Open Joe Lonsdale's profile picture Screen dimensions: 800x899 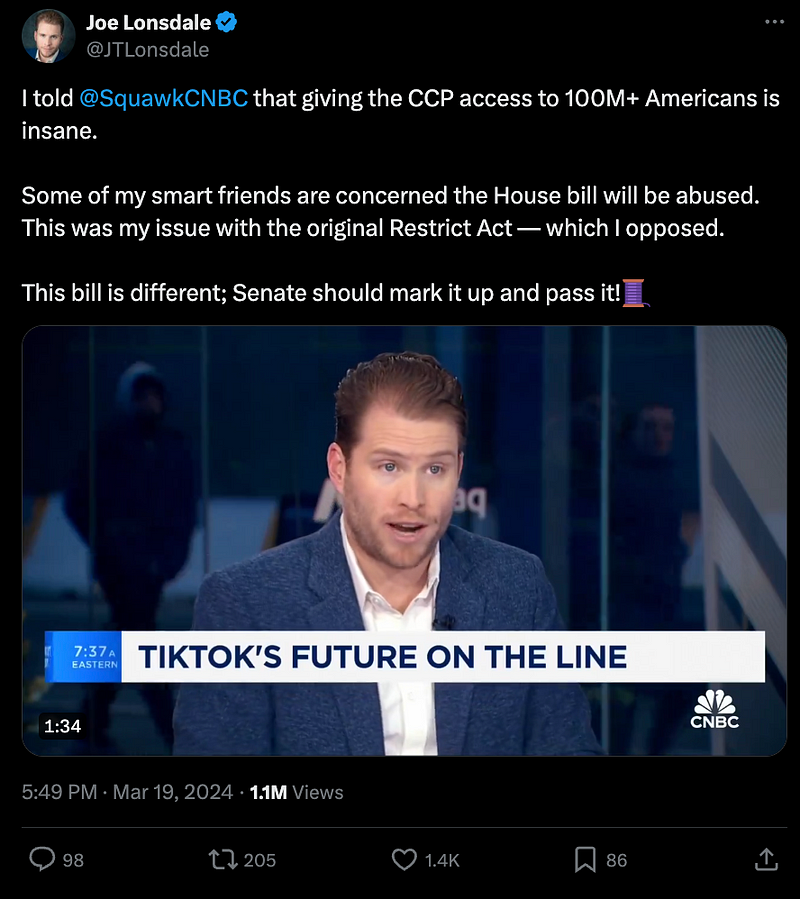point(48,36)
